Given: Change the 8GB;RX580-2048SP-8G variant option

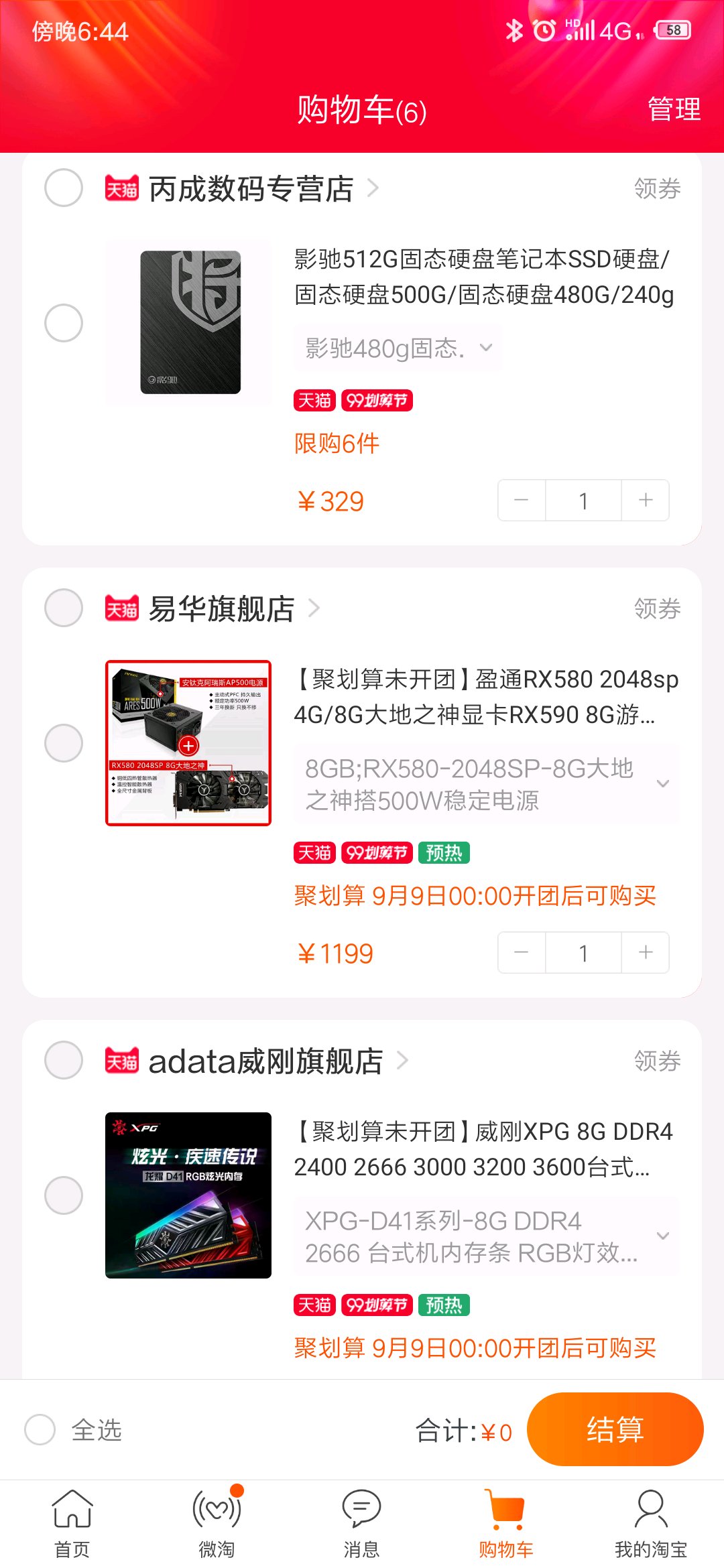Looking at the screenshot, I should point(486,784).
